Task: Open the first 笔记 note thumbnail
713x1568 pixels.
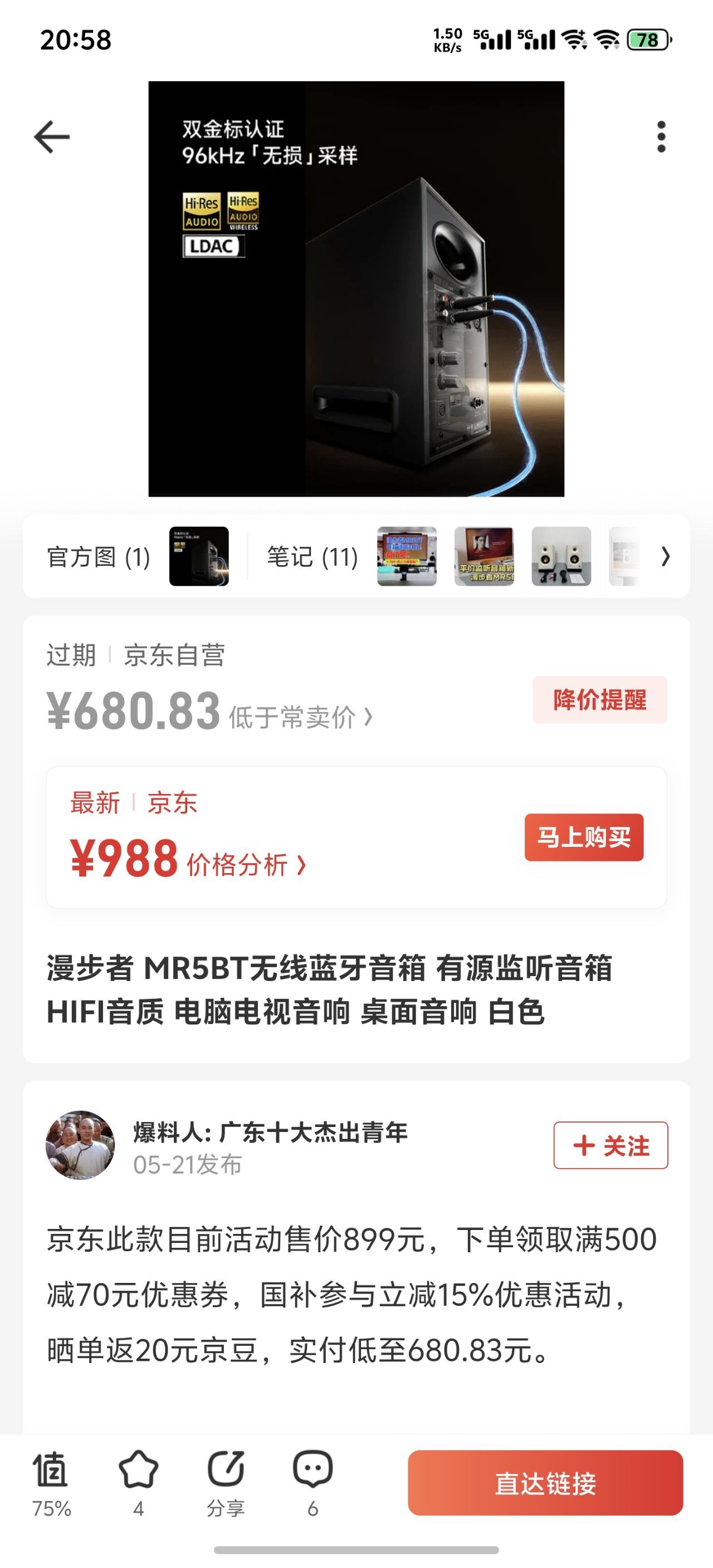Action: [x=407, y=556]
